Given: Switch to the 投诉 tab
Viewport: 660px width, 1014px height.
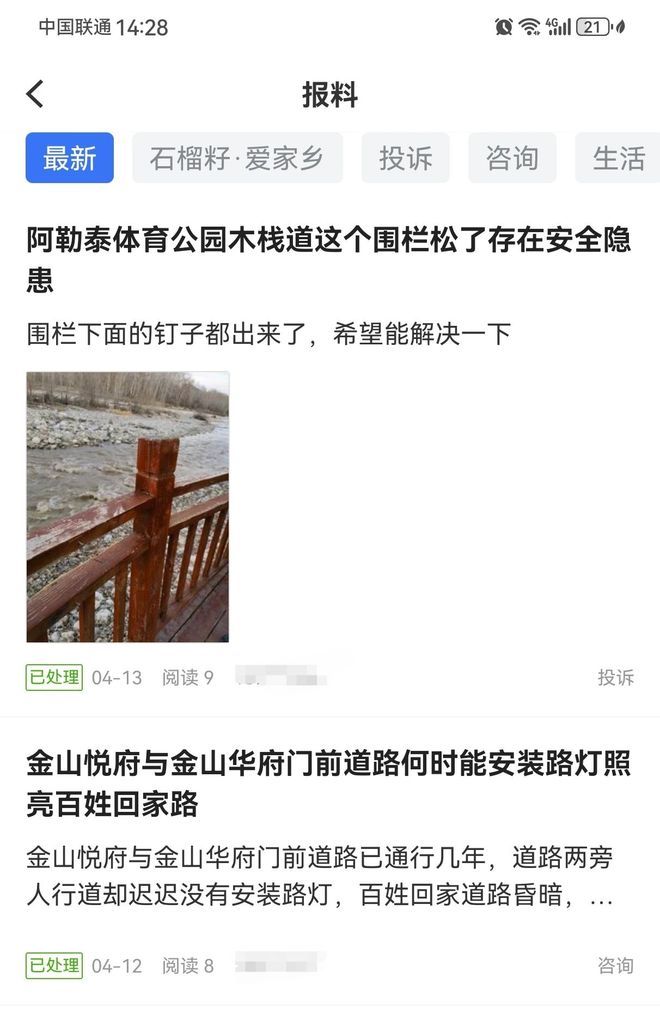Looking at the screenshot, I should (405, 158).
